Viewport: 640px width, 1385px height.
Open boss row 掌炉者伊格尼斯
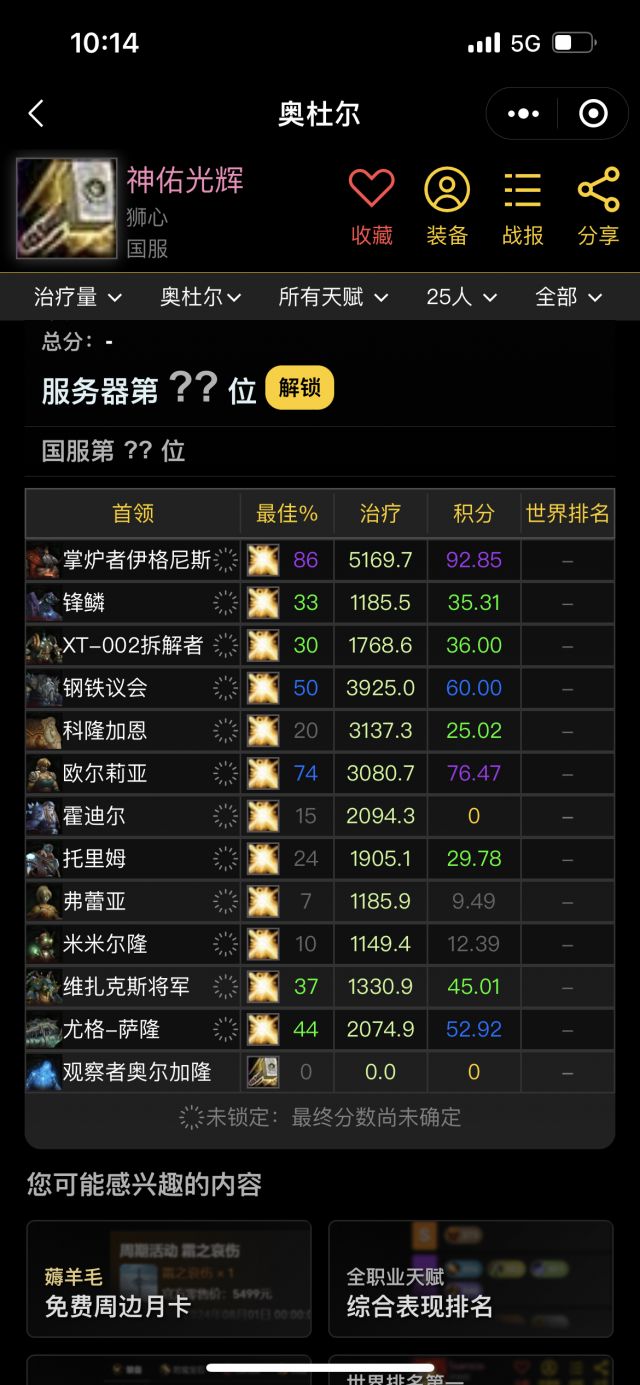coord(136,560)
